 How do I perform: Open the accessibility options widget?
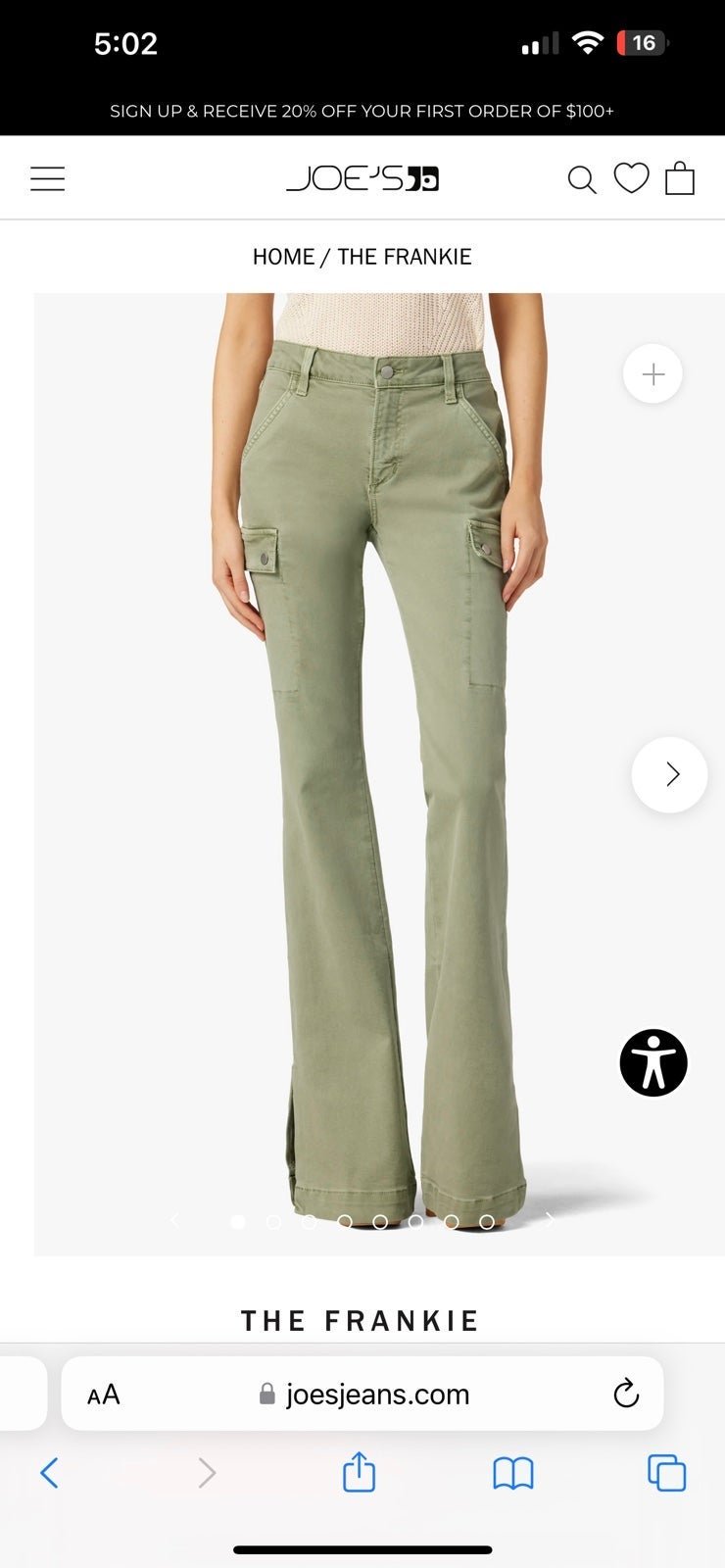[653, 1063]
